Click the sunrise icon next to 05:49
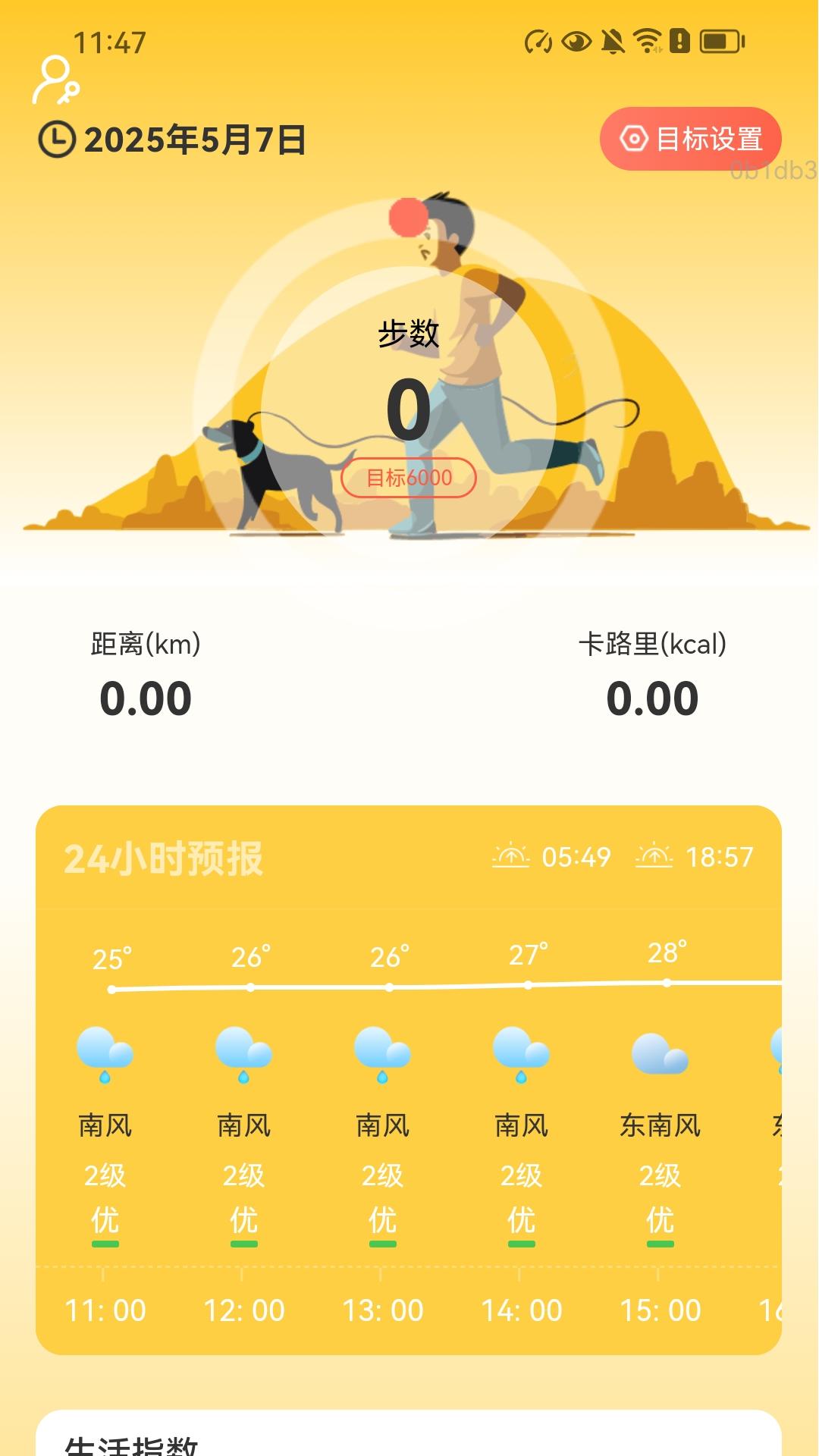Screen dimensions: 819x1456 coord(512,856)
